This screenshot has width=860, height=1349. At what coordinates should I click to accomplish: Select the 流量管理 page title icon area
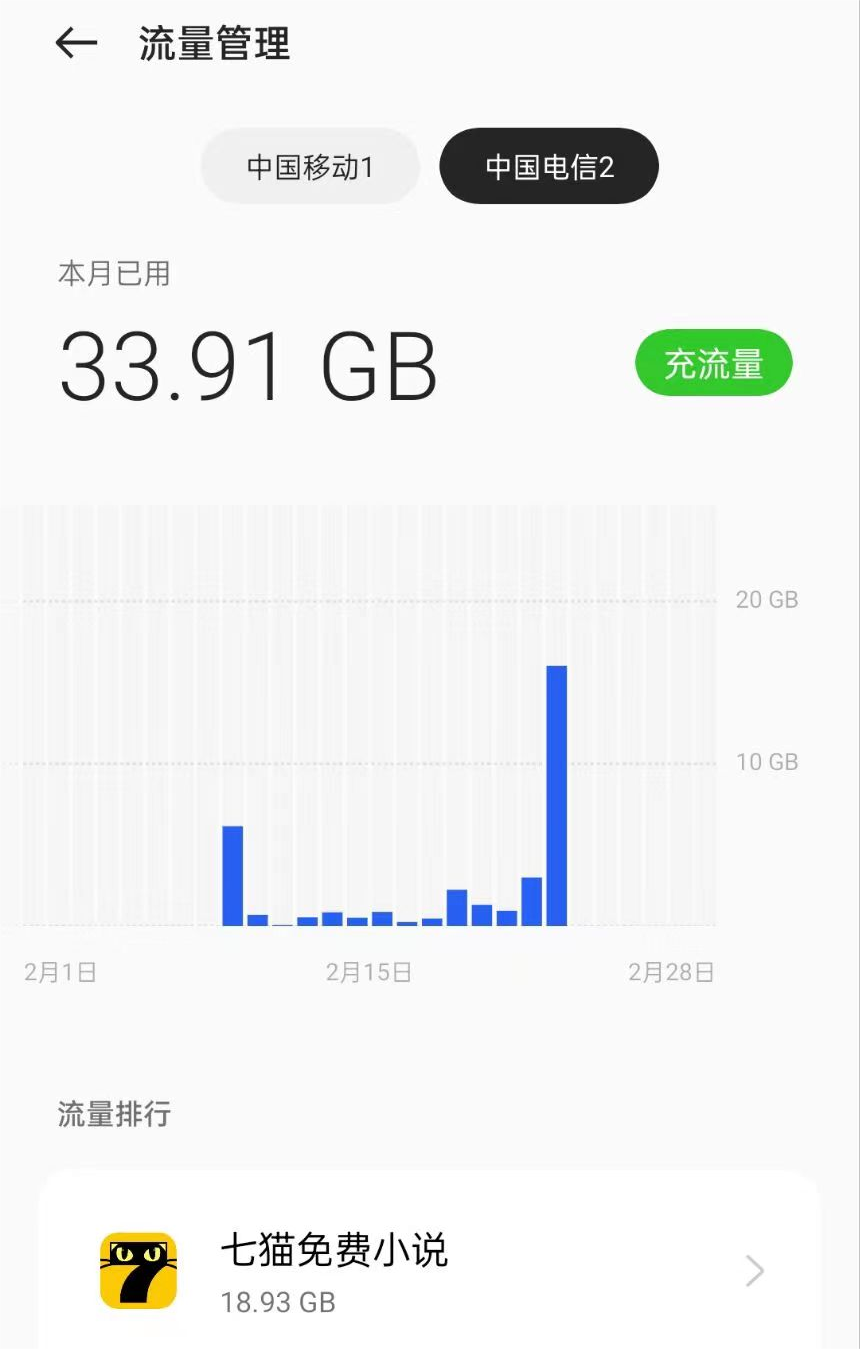213,44
